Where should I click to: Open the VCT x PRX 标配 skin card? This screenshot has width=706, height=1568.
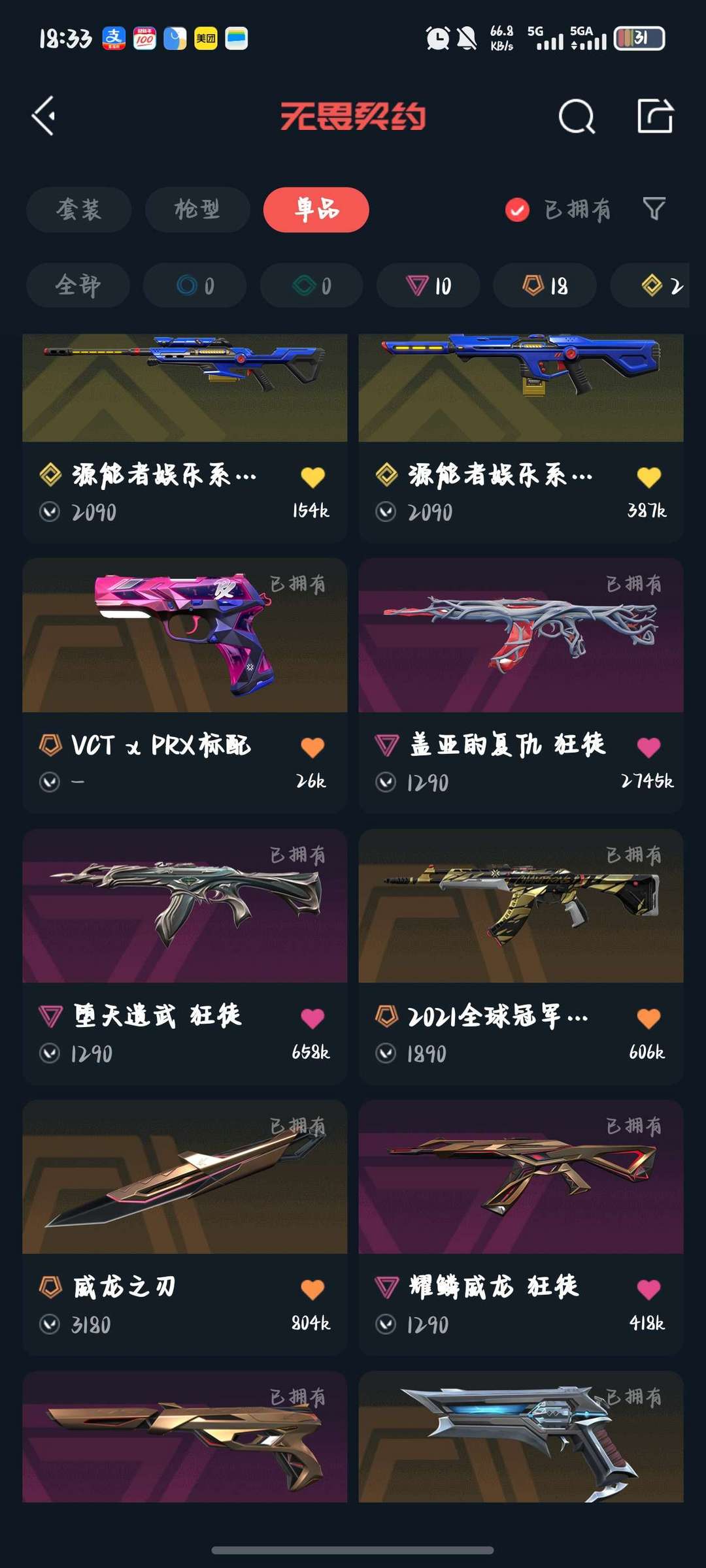[x=185, y=685]
